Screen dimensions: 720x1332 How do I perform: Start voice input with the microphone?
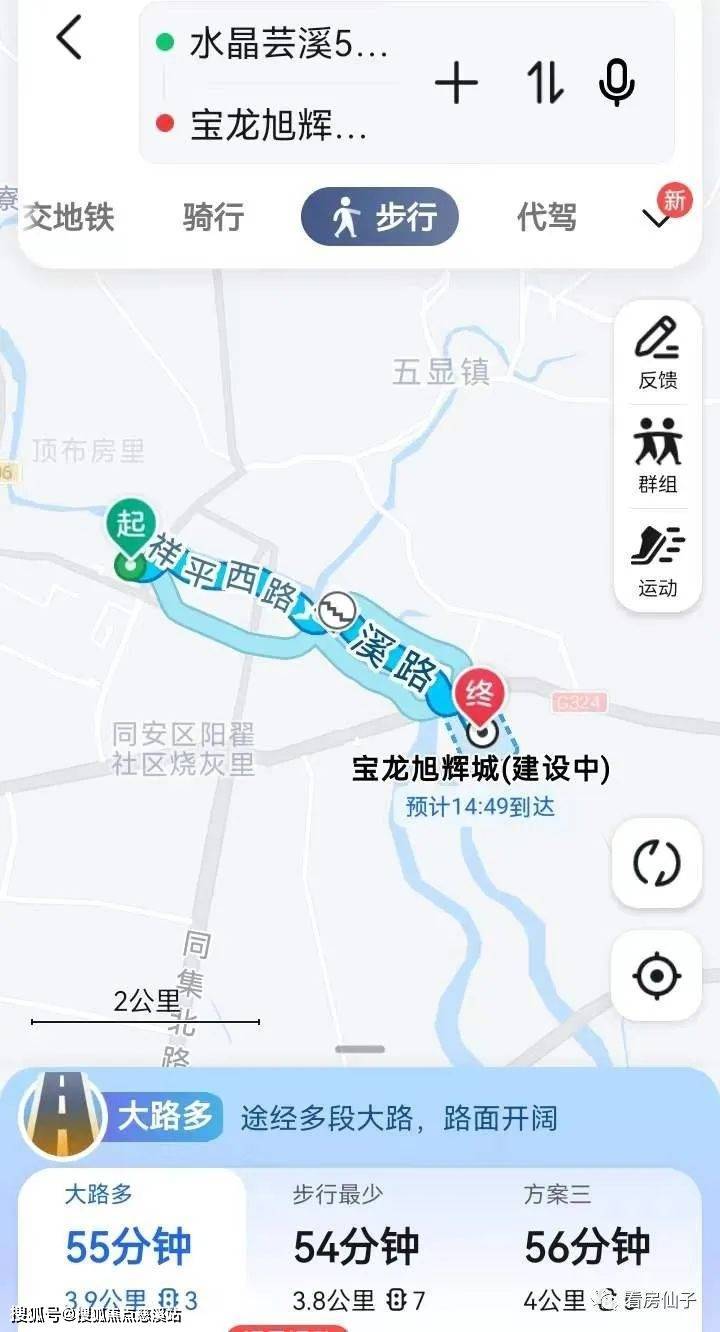616,83
